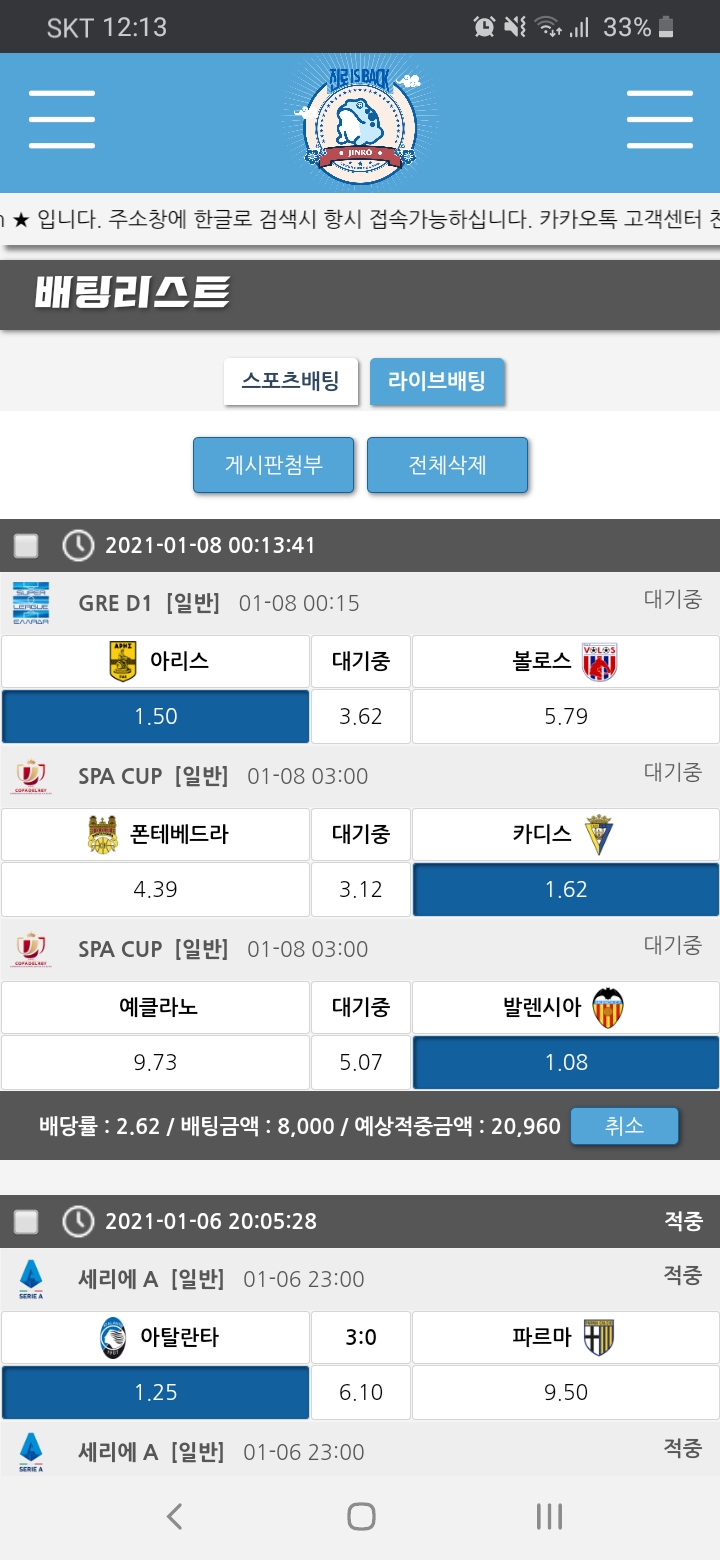The width and height of the screenshot is (720, 1560).
Task: Cancel the 8,000 bet with 취소
Action: pyautogui.click(x=624, y=1126)
